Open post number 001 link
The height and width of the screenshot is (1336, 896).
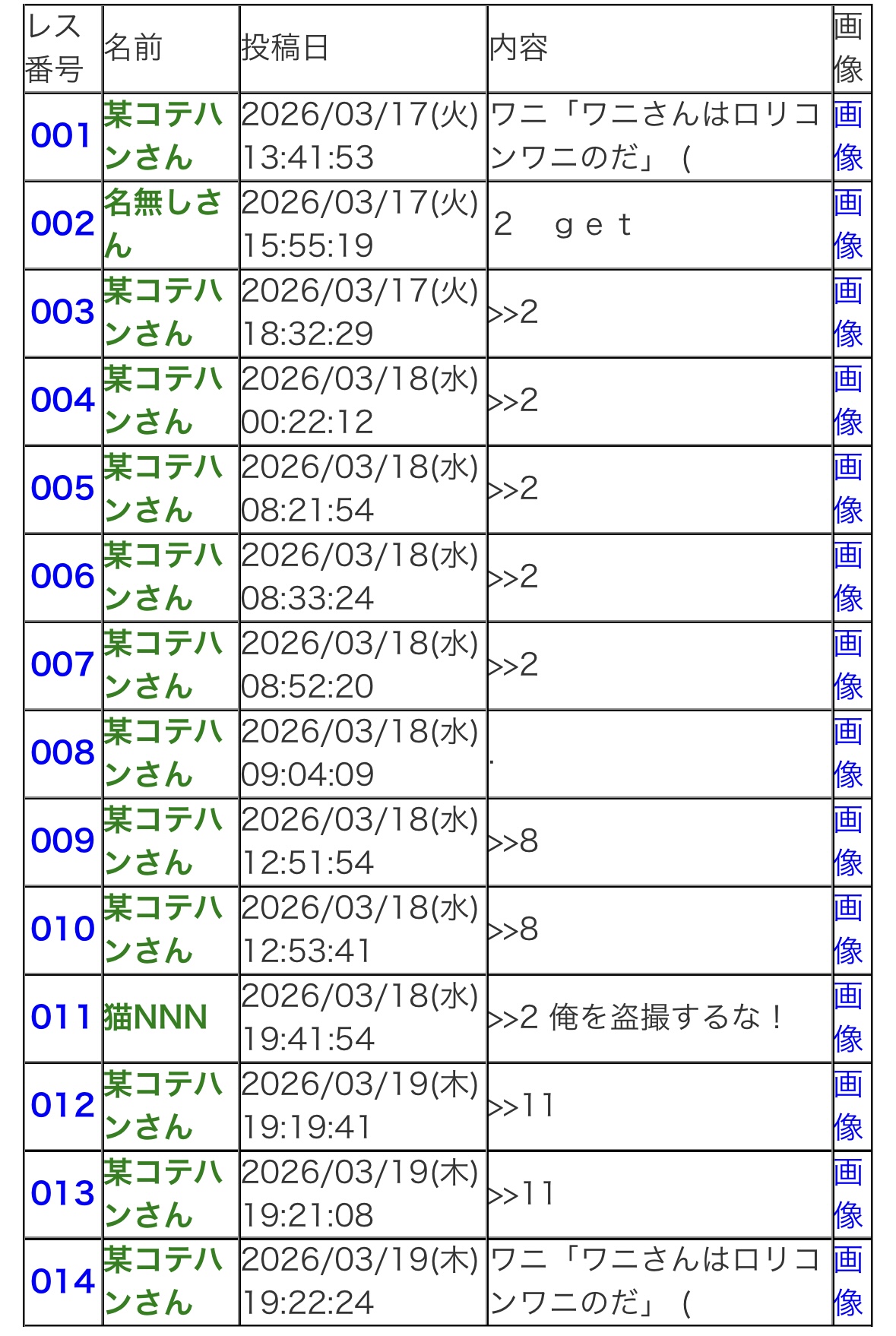(62, 137)
